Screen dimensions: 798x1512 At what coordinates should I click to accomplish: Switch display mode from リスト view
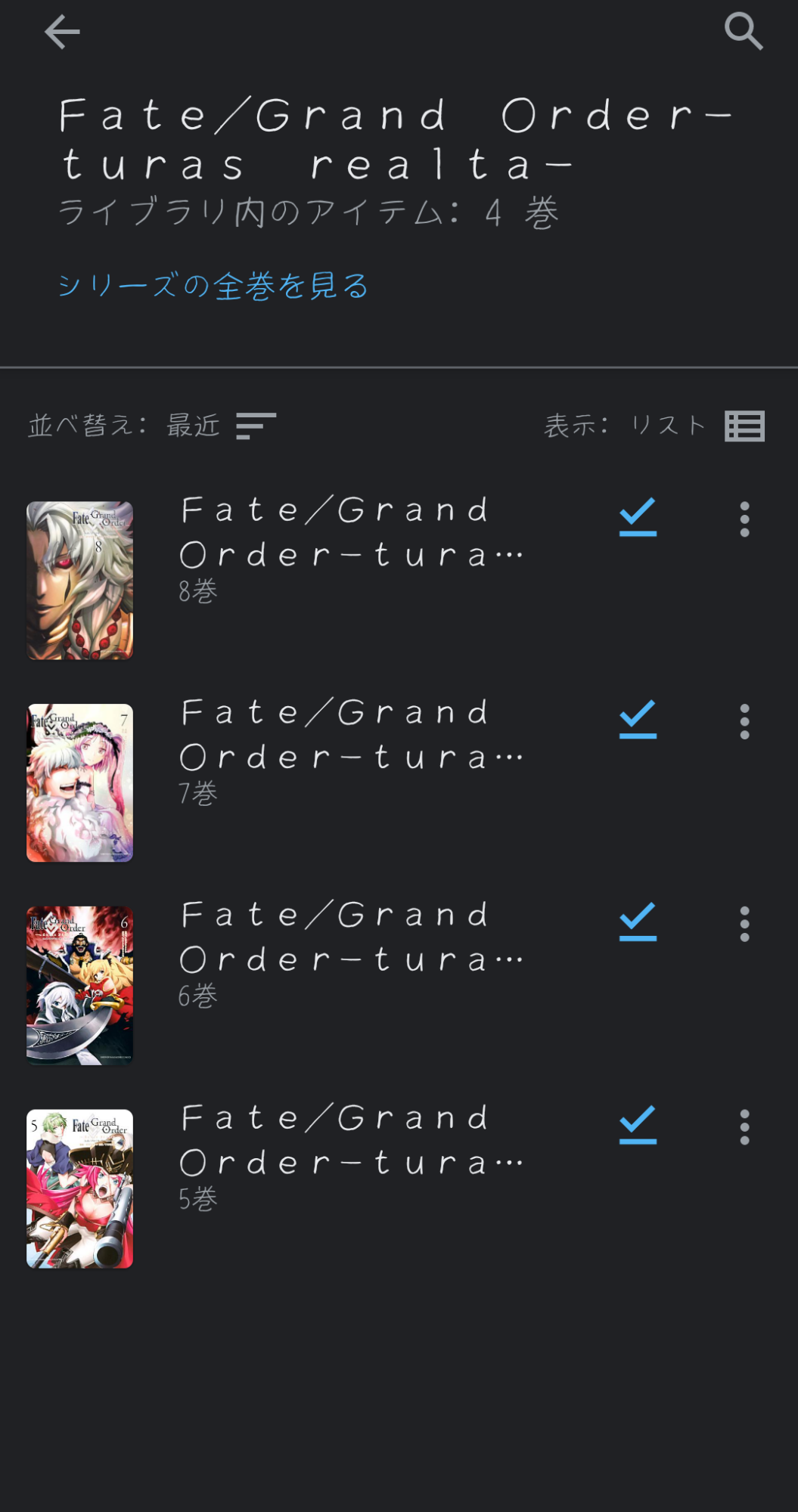pos(655,426)
